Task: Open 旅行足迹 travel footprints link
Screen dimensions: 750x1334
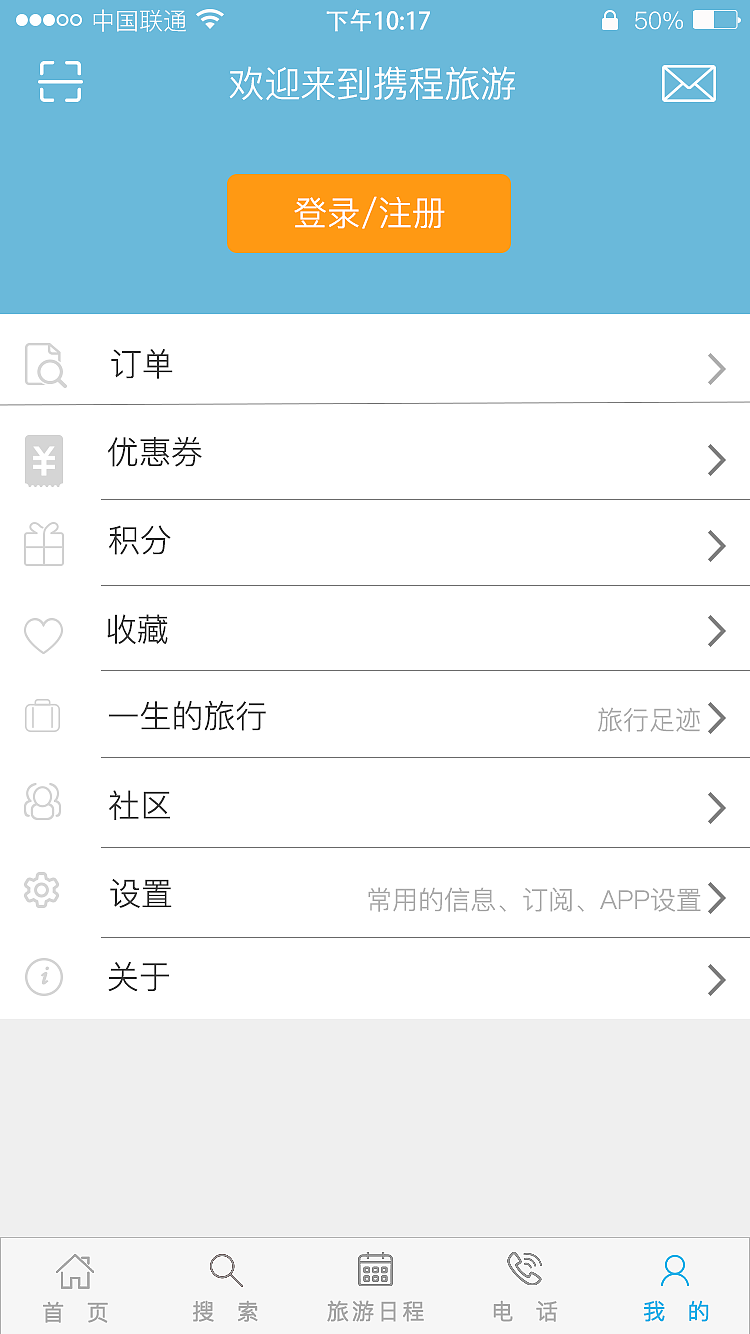Action: pos(648,720)
